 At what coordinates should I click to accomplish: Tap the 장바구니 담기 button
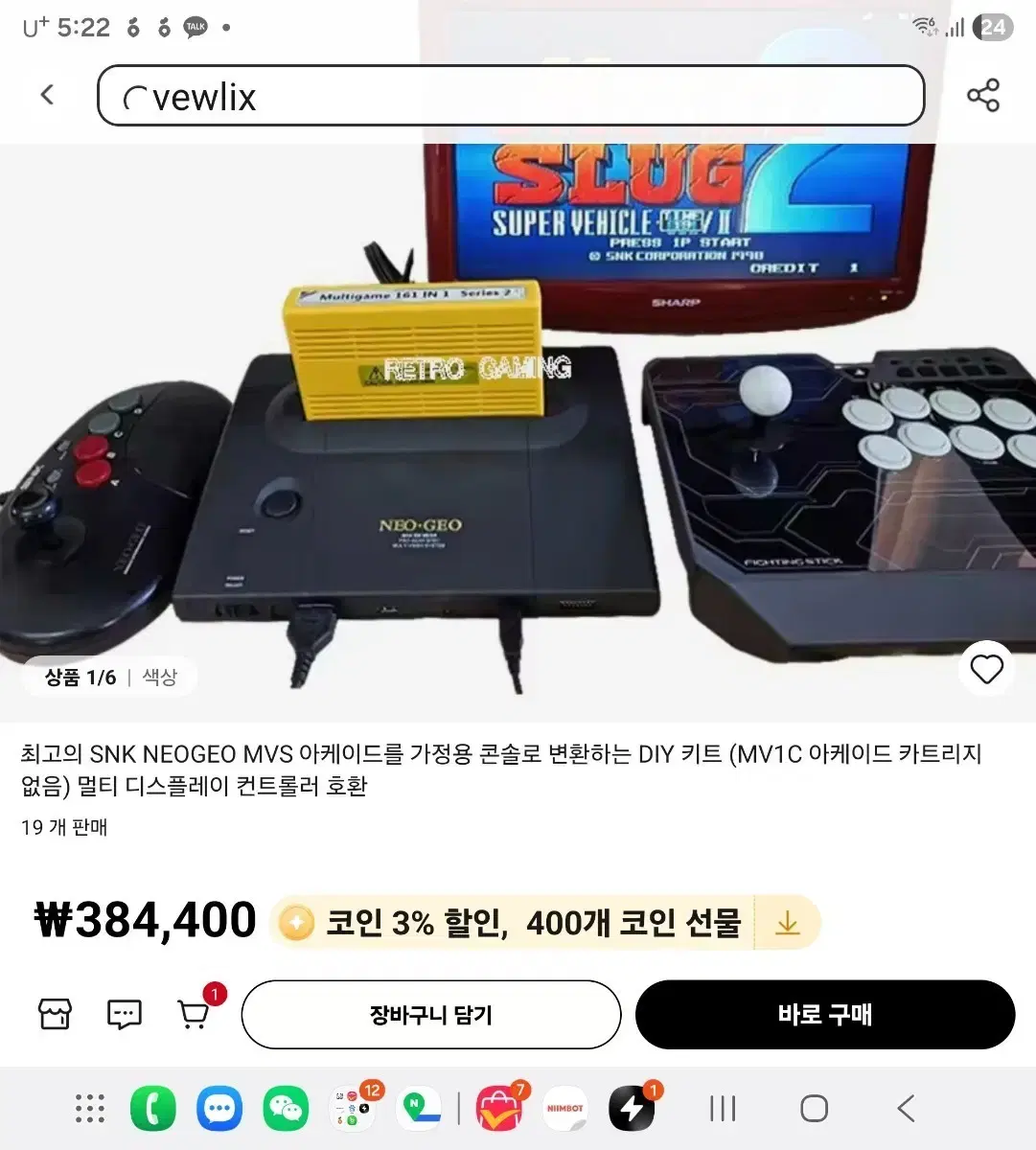pyautogui.click(x=431, y=1014)
